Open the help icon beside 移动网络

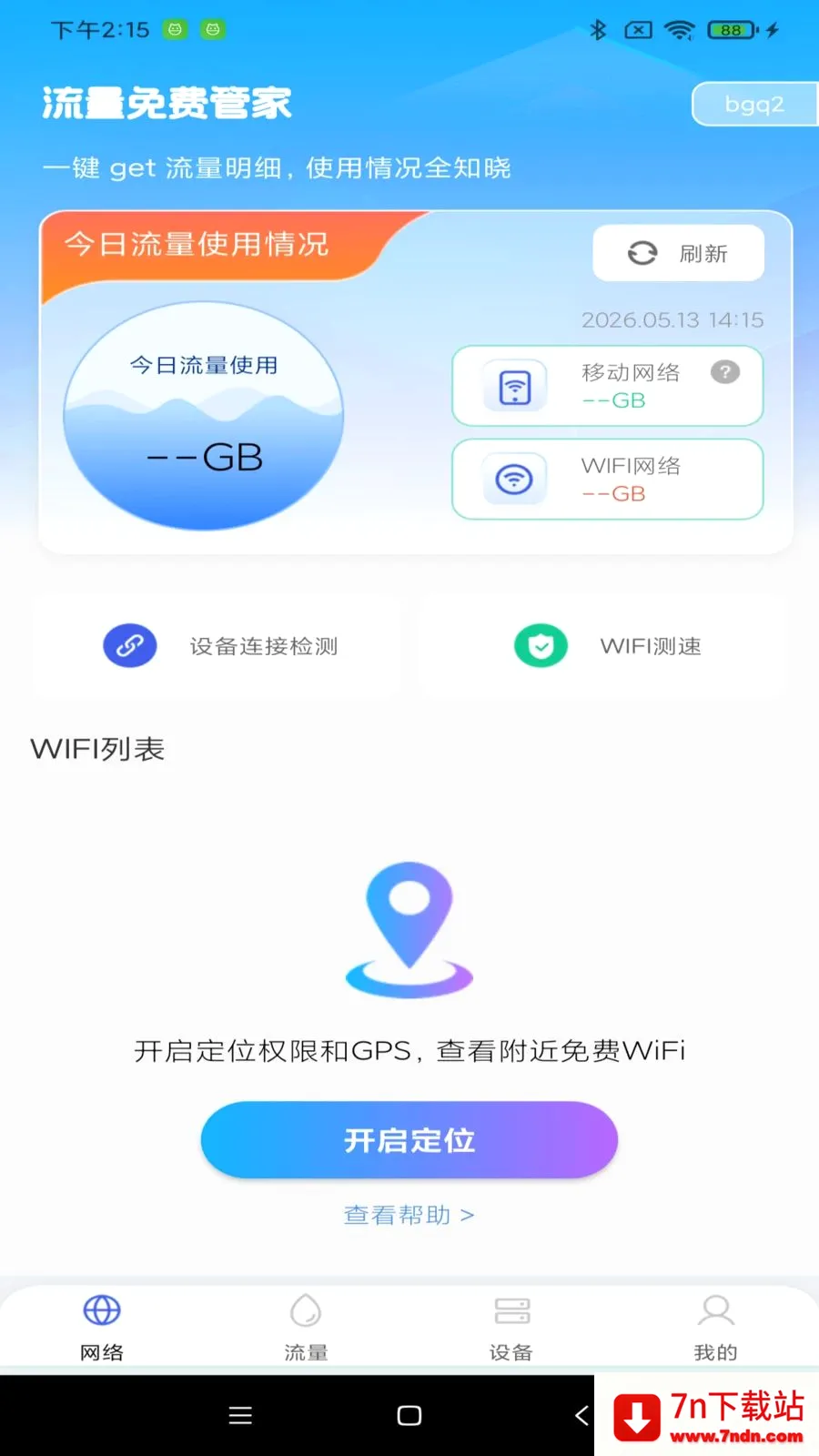pos(725,371)
